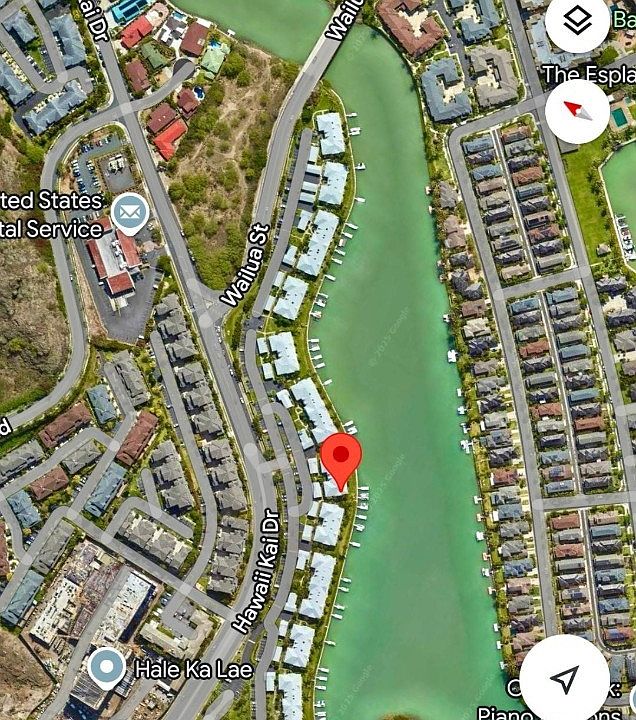636x720 pixels.
Task: Open United States Postal Service marker
Action: click(128, 212)
